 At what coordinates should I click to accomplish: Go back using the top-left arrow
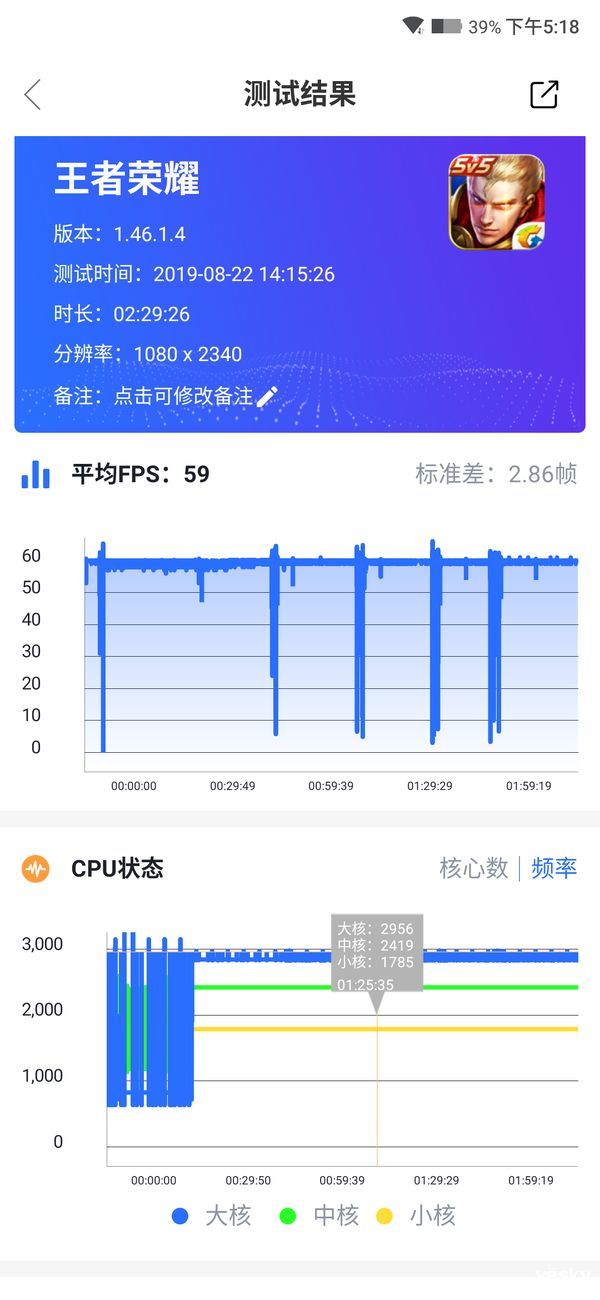click(x=33, y=94)
